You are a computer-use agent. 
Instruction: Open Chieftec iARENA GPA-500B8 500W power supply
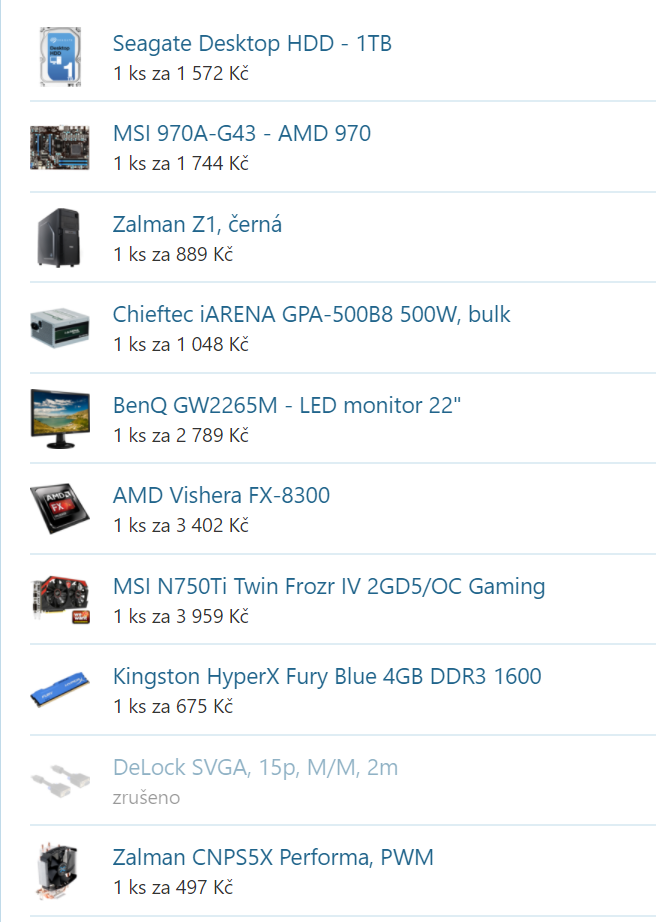point(311,315)
